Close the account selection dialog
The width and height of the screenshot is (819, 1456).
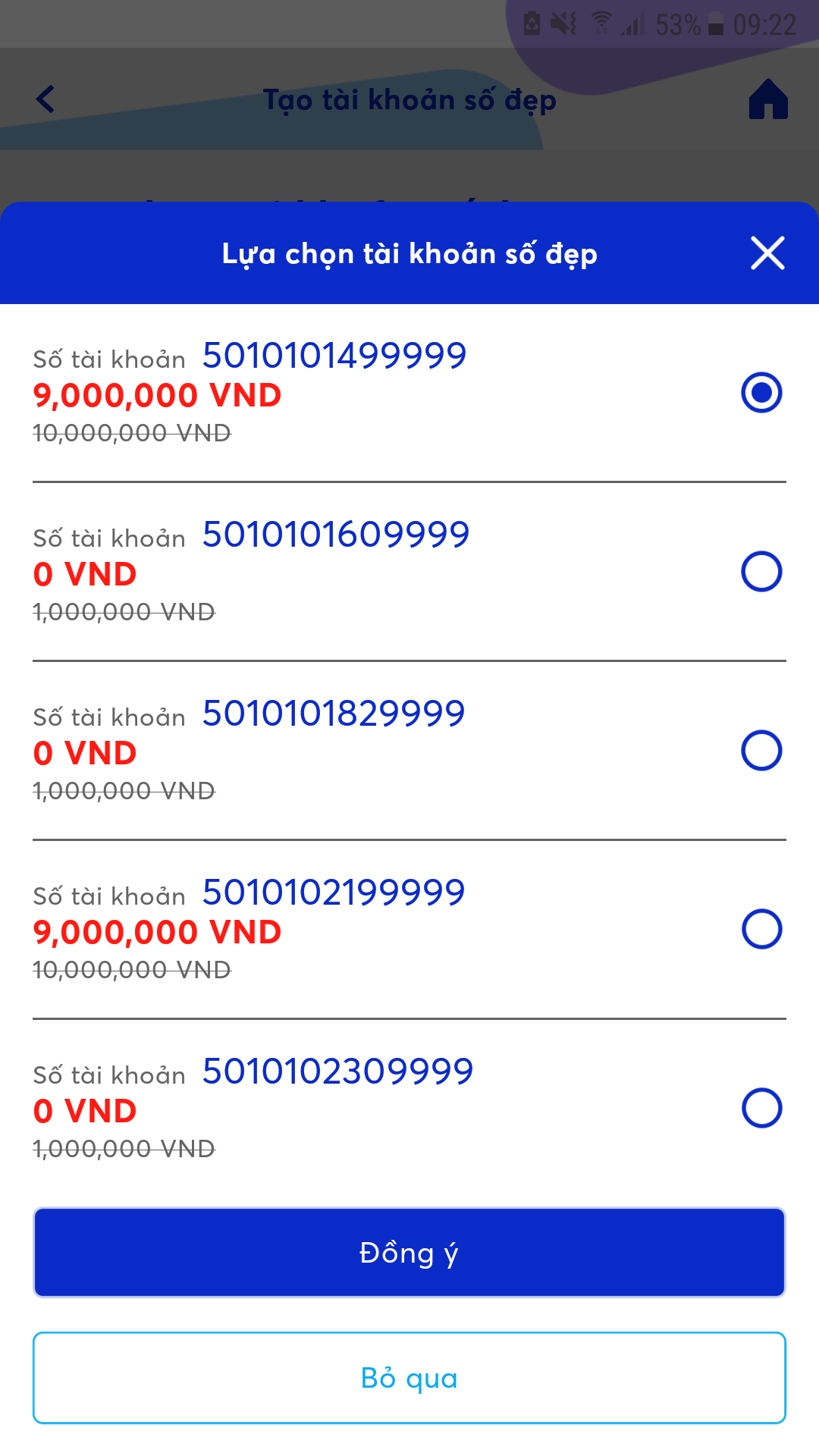[x=767, y=253]
